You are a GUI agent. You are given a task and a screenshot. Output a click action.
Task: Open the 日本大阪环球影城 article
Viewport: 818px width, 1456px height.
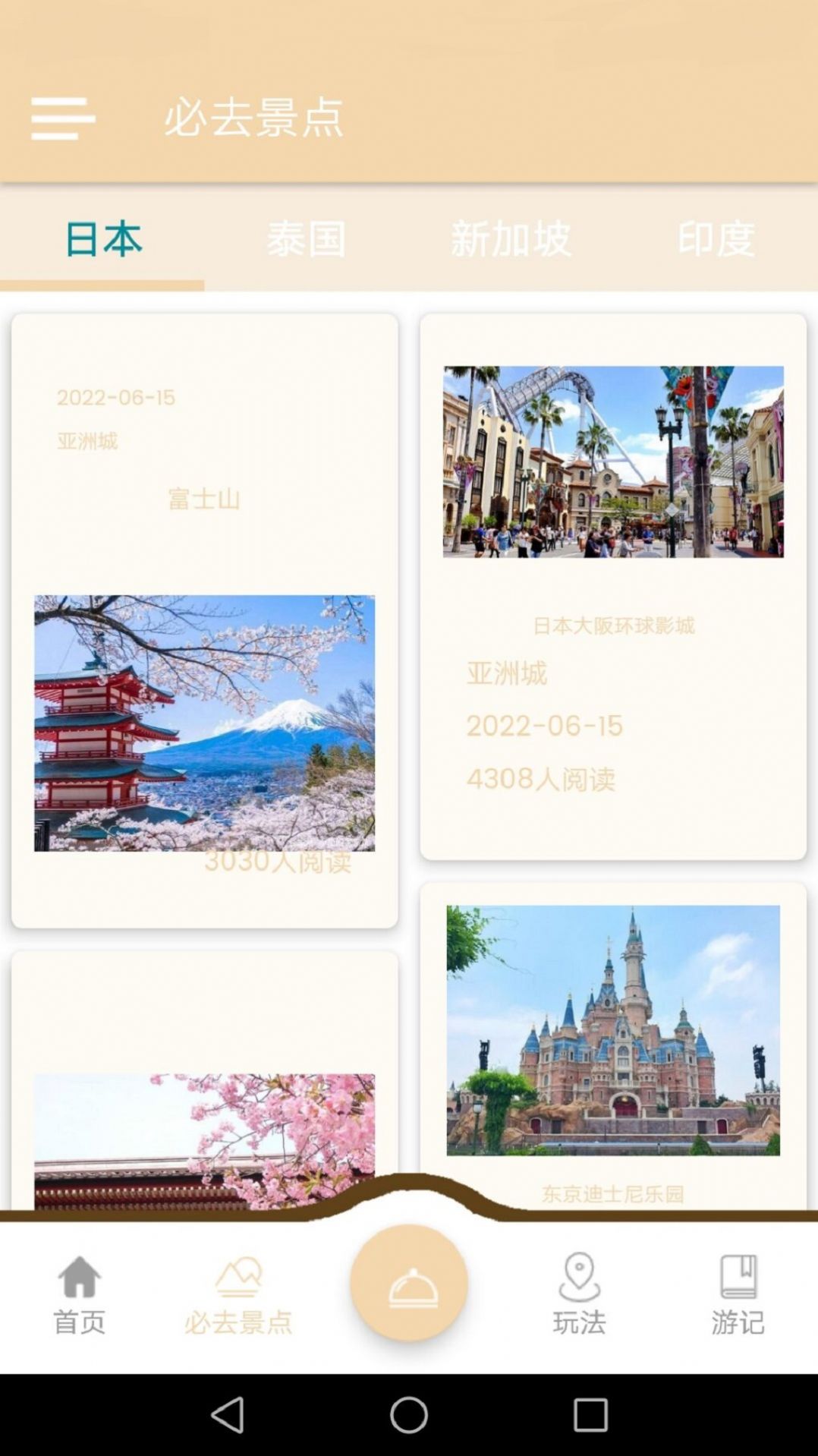(615, 626)
